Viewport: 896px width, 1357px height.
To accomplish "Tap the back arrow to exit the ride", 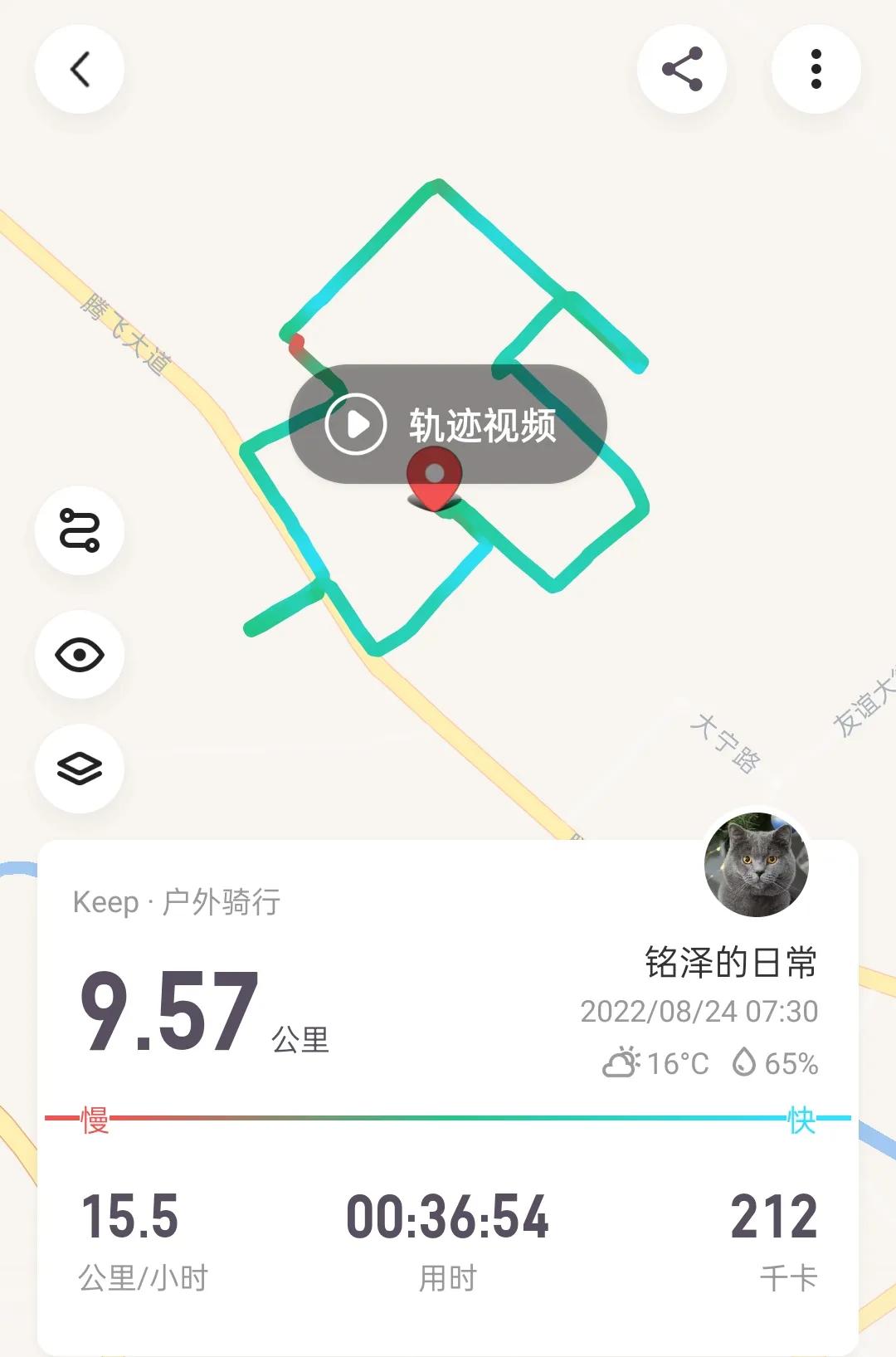I will click(x=80, y=69).
